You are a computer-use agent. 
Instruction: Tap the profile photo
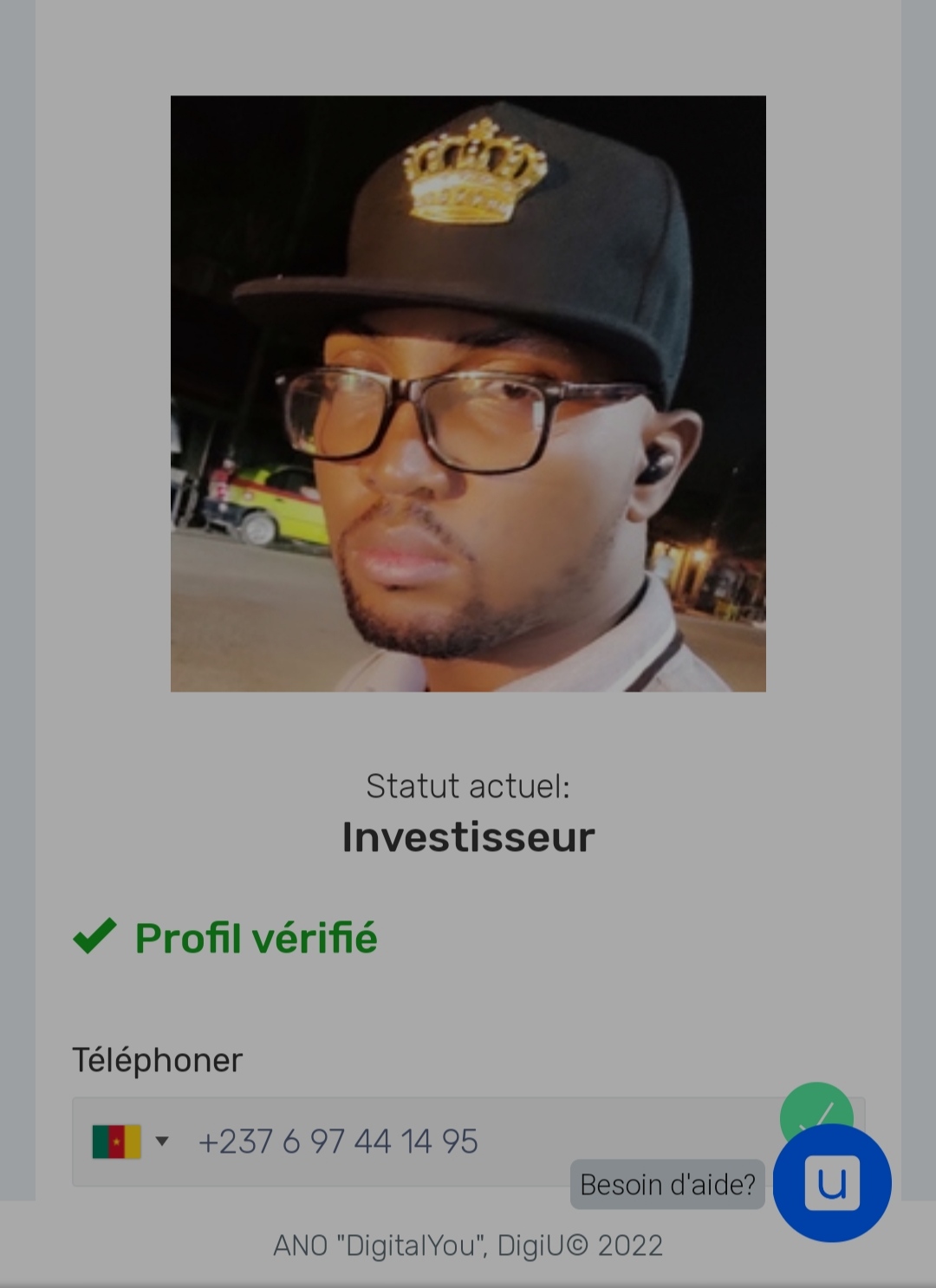click(468, 394)
